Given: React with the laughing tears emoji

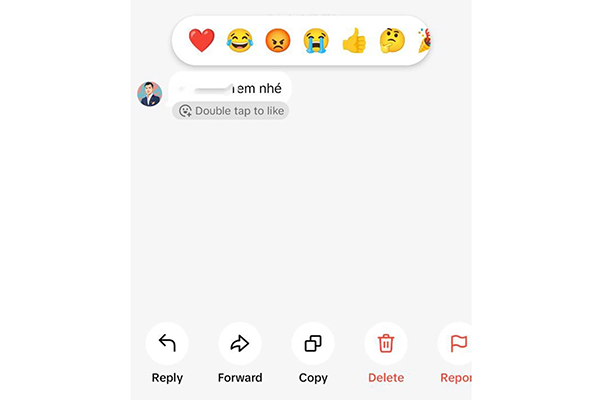Looking at the screenshot, I should (x=239, y=41).
